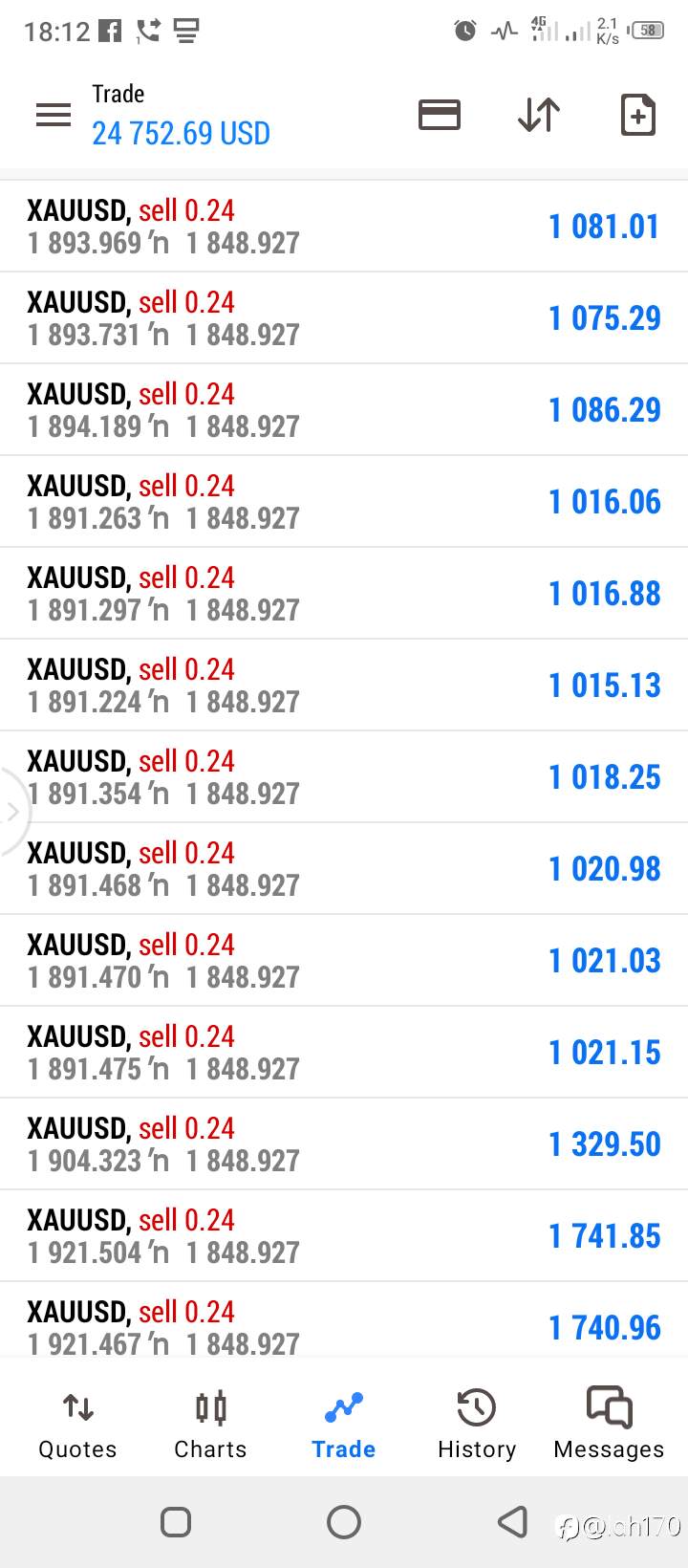Open the position with profit 1 329.50
This screenshot has height=1568, width=688.
click(x=344, y=1144)
